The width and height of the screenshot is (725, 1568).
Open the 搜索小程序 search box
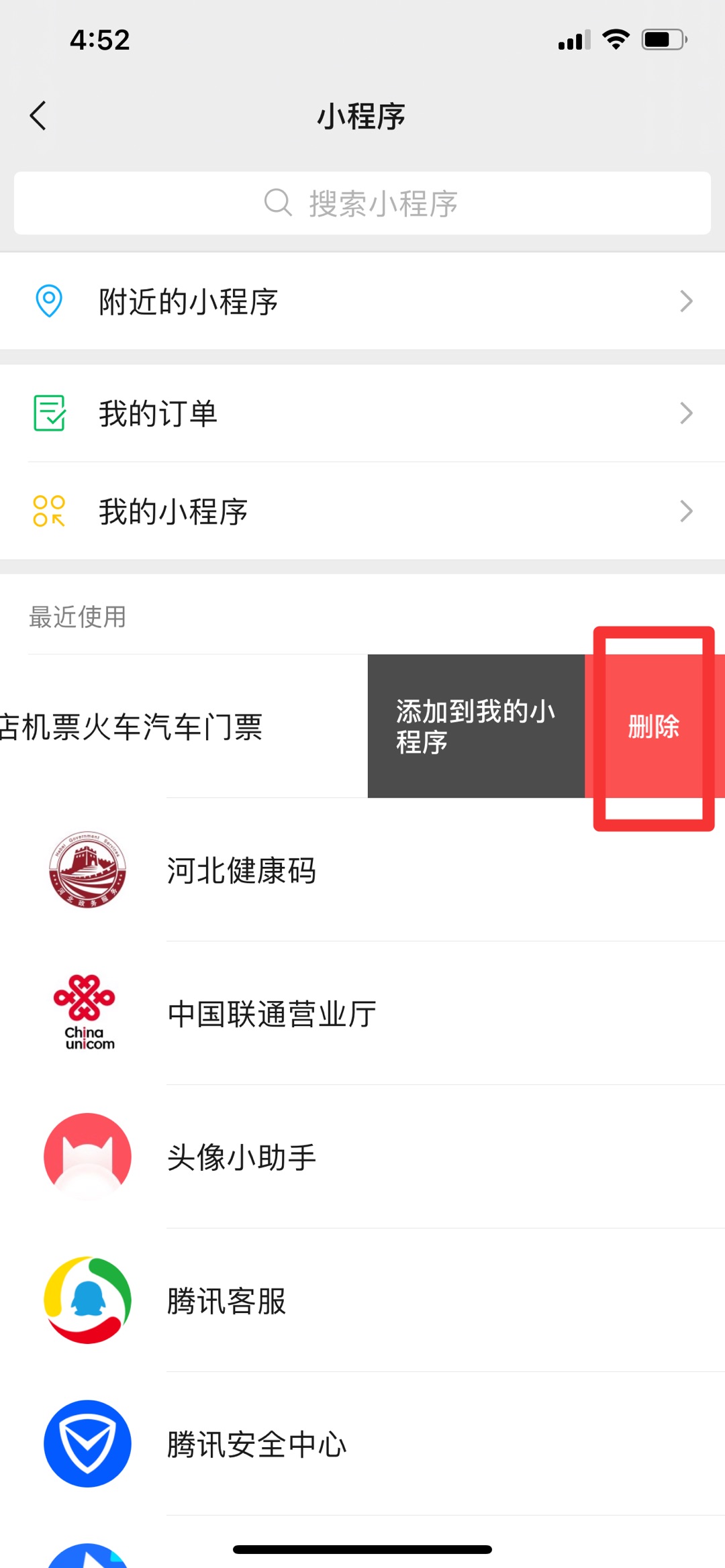click(362, 203)
